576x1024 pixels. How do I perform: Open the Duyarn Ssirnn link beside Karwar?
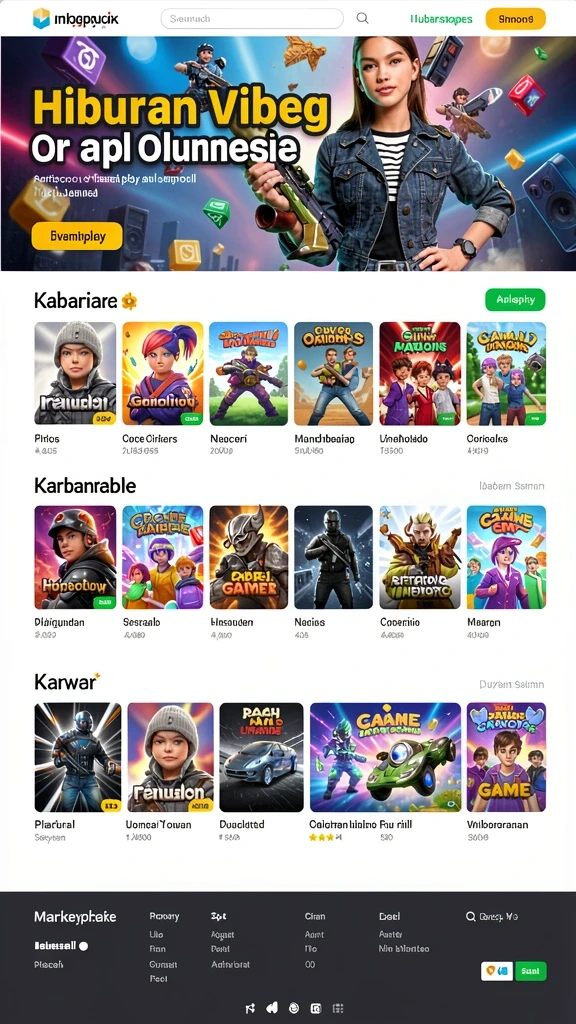pyautogui.click(x=511, y=684)
